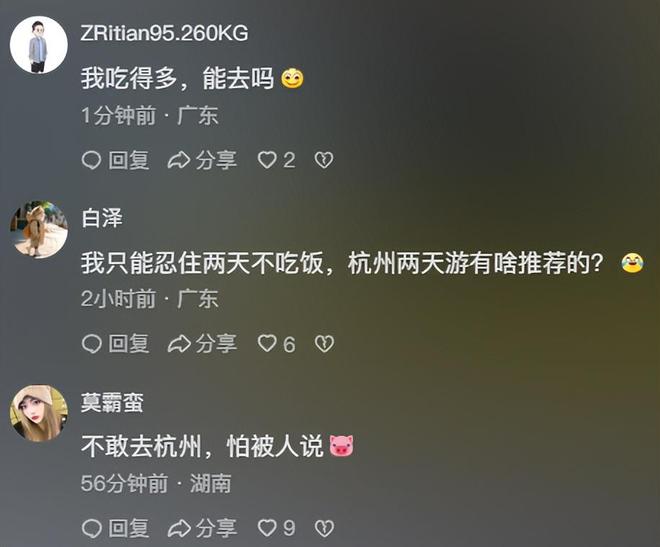The image size is (660, 547).
Task: Open 莫霸蛮's profile avatar
Action: (x=38, y=413)
